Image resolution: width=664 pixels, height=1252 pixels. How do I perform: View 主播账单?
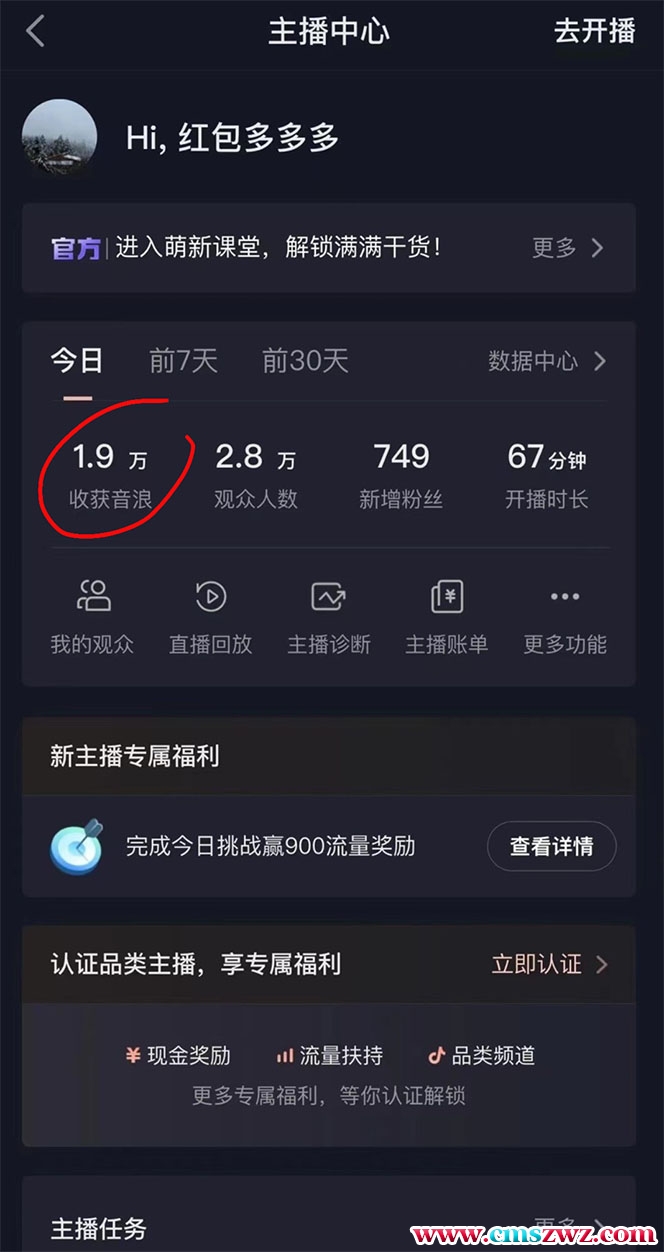tap(447, 618)
